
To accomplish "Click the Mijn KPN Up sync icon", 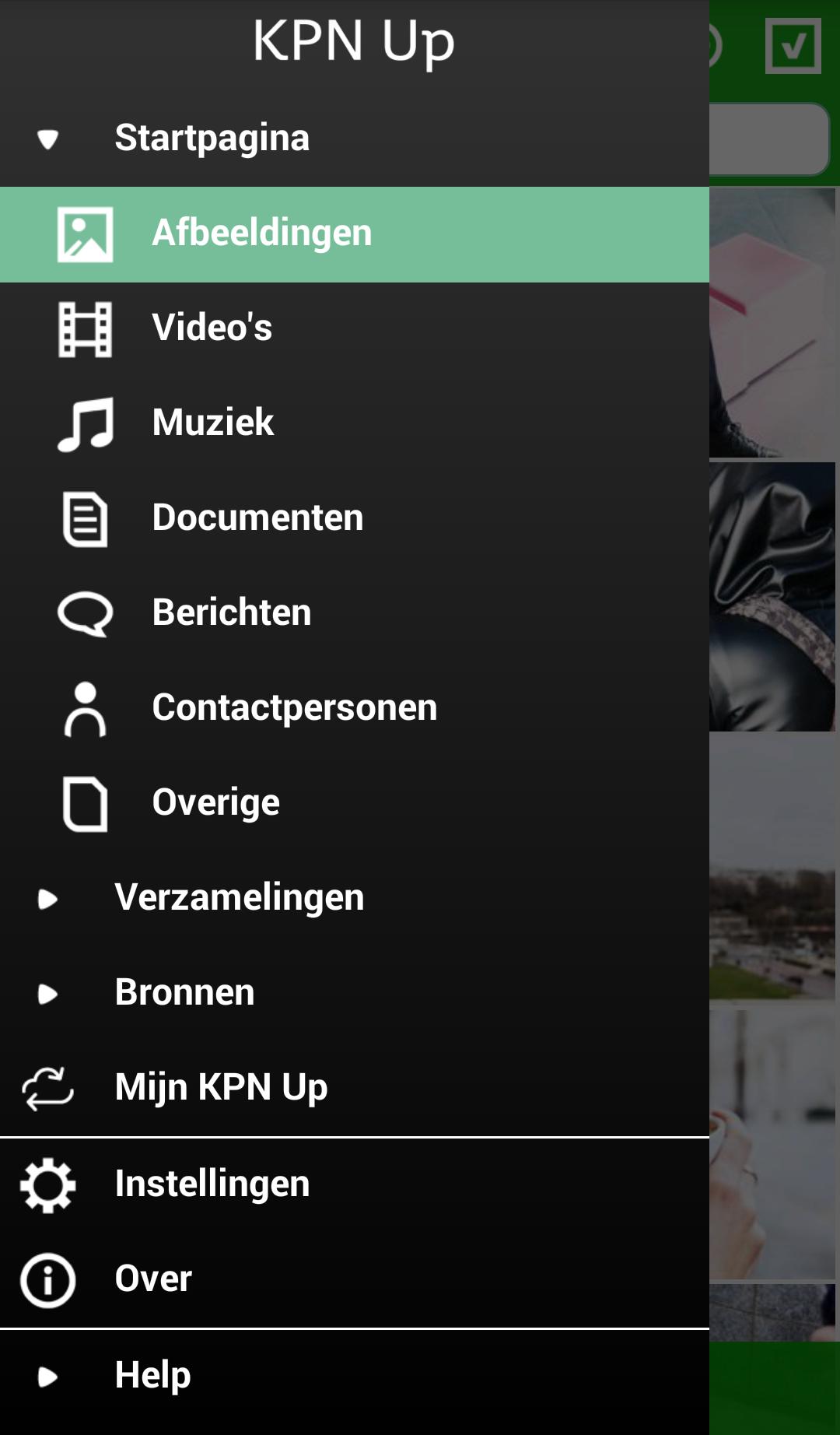I will tap(45, 1087).
